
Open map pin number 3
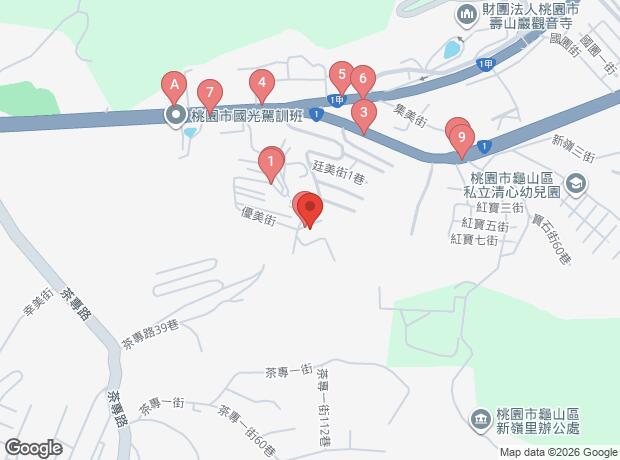point(364,113)
